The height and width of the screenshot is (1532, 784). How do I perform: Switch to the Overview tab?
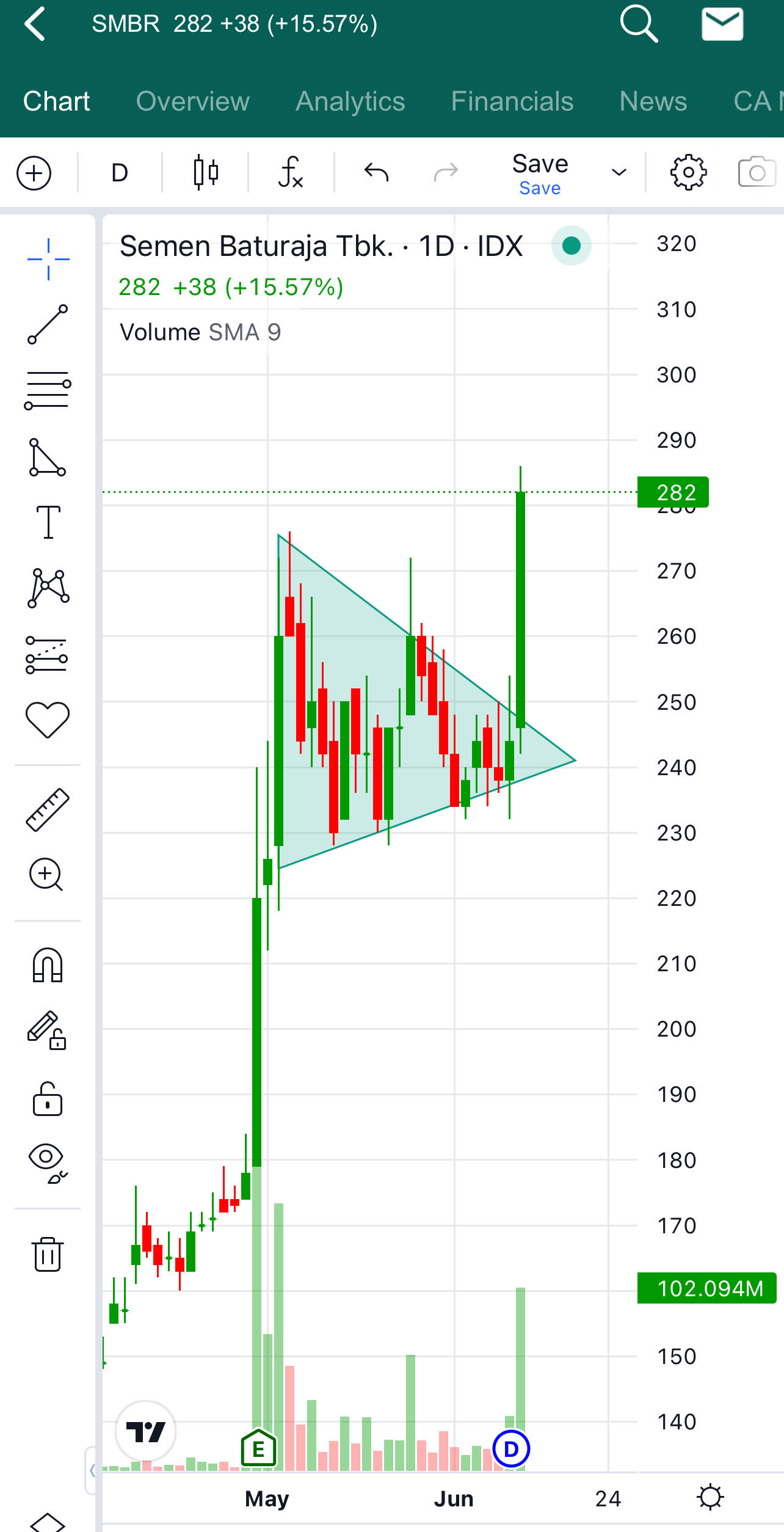192,101
